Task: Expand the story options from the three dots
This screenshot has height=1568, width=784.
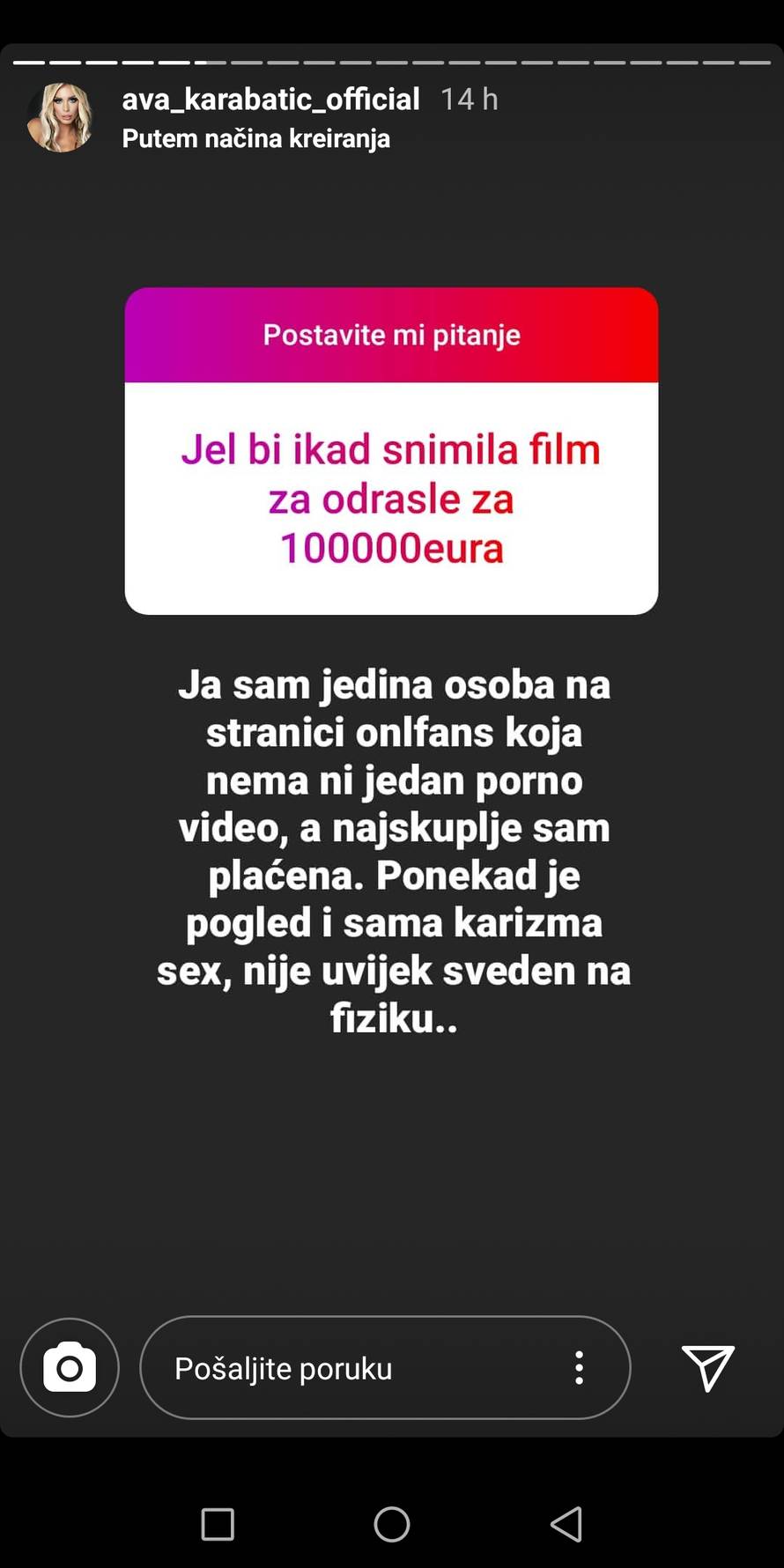Action: 579,1368
